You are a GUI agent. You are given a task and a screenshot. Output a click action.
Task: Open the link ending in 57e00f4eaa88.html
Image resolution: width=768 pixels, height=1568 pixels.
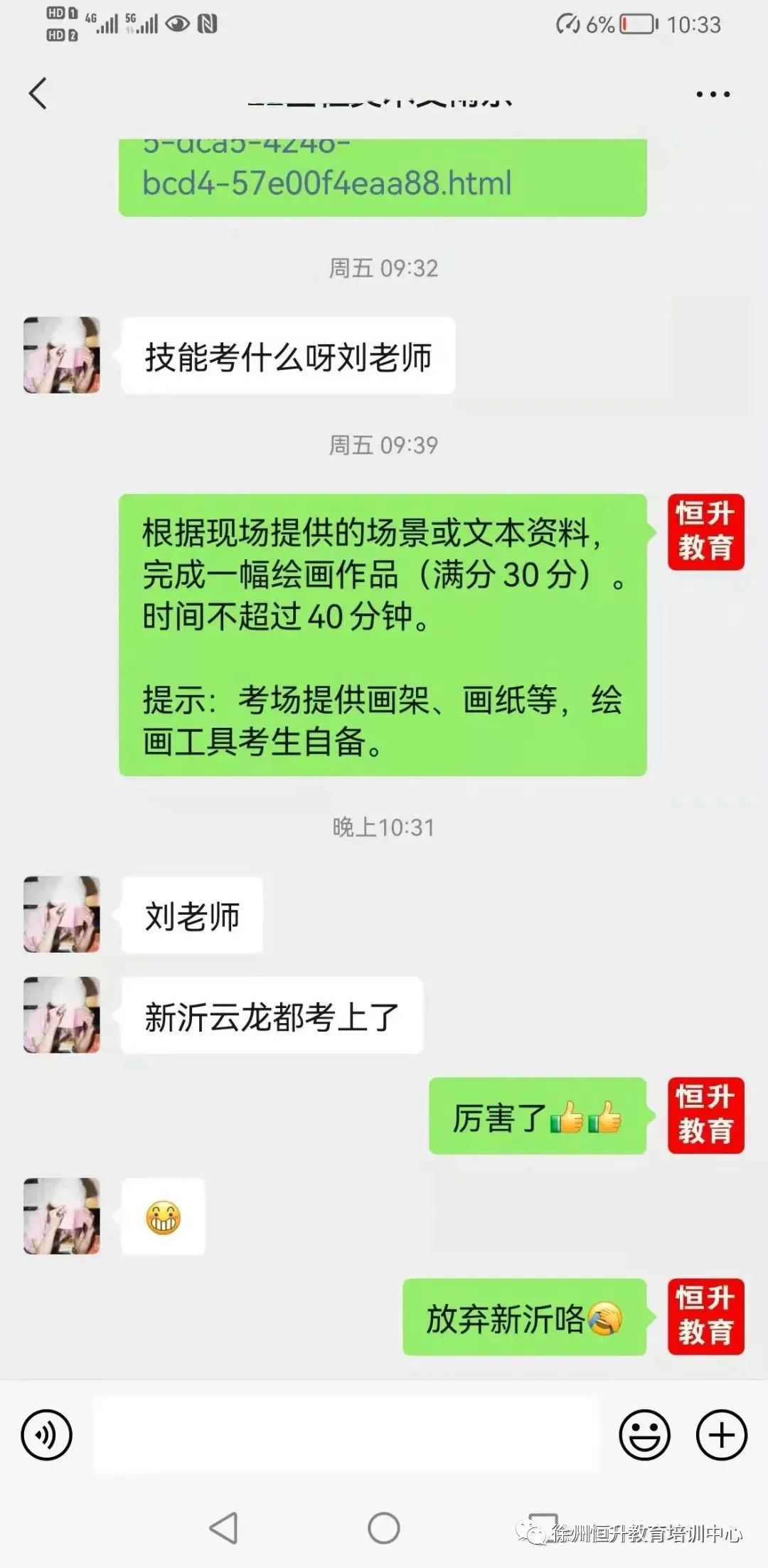pos(383,176)
